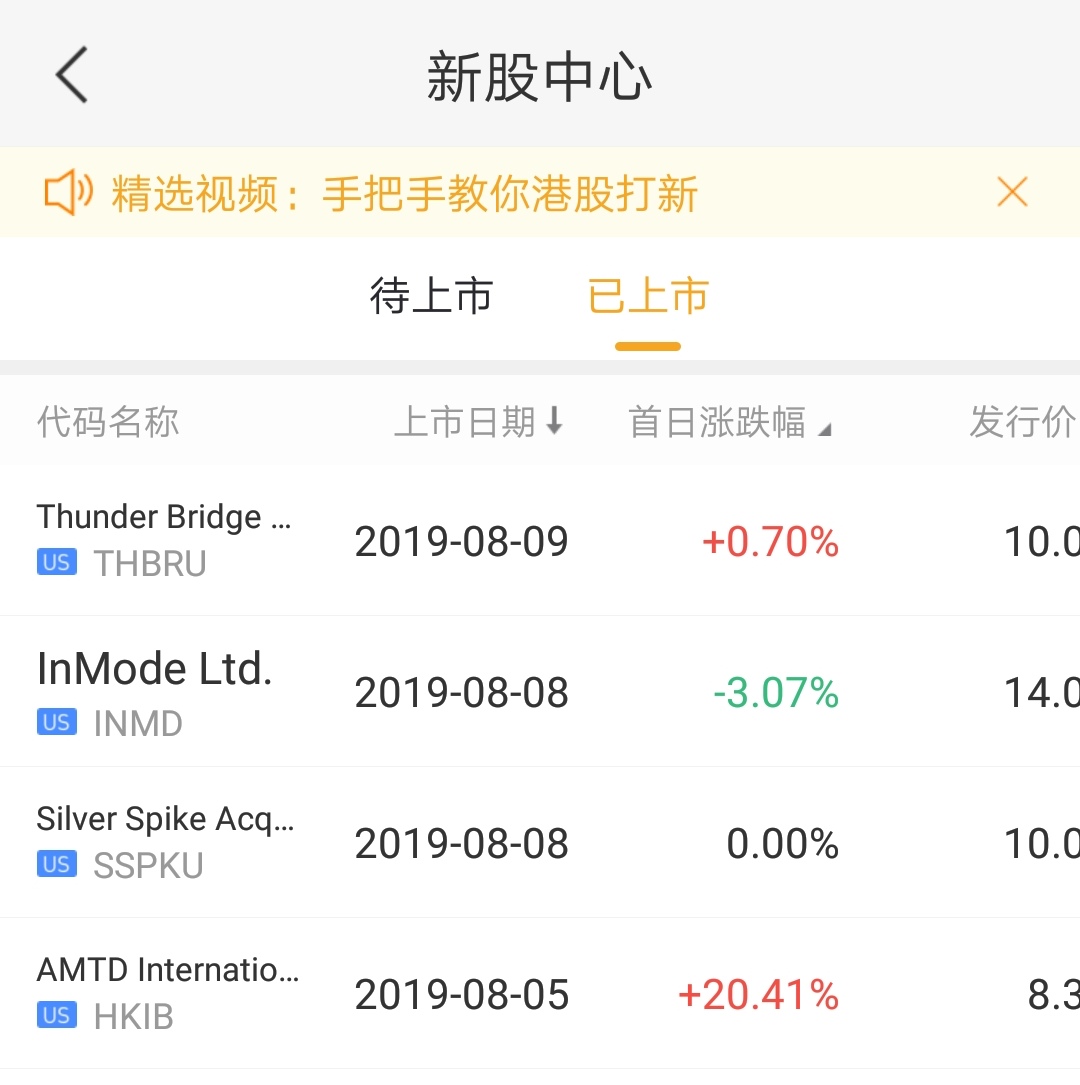Screen dimensions: 1080x1085
Task: Sort by 发行价 column
Action: point(1022,422)
